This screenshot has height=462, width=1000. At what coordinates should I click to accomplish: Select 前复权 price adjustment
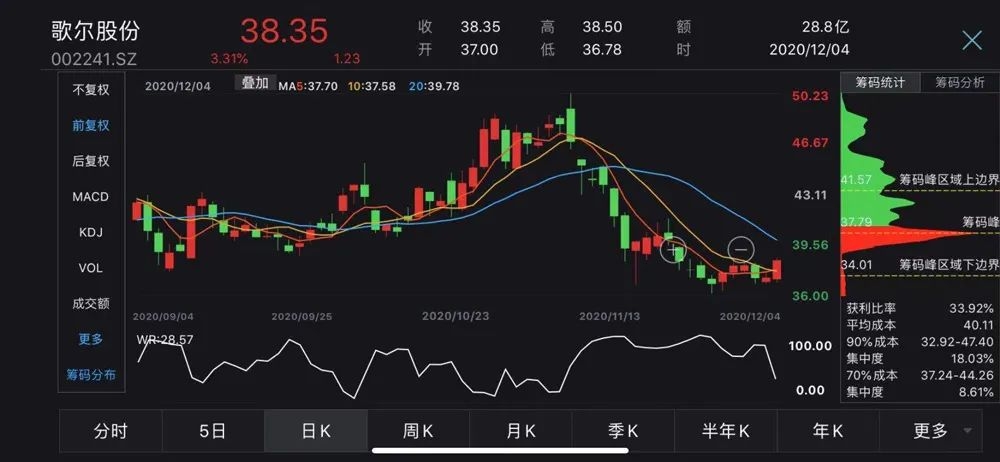90,125
